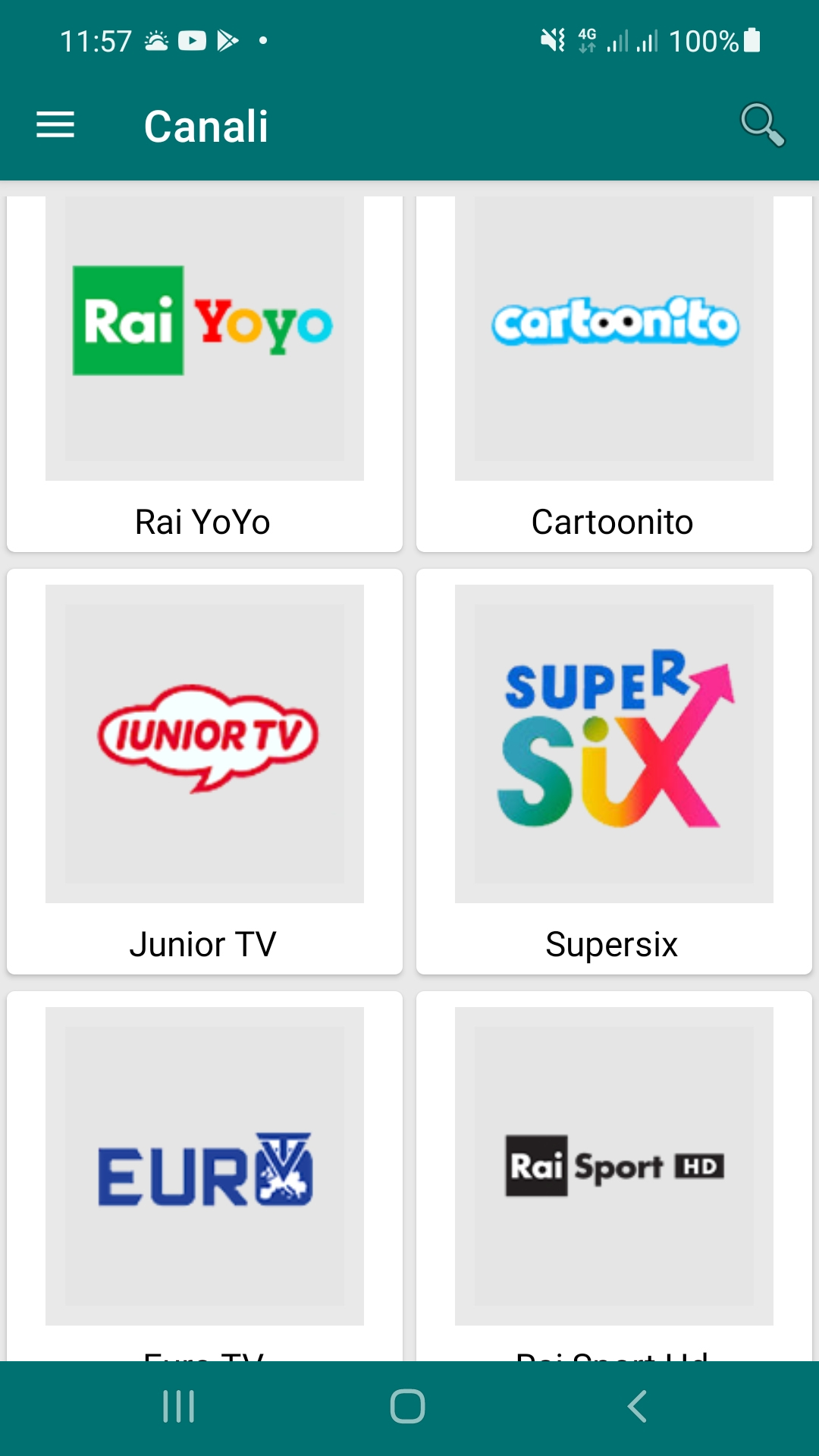This screenshot has height=1456, width=819.
Task: Go back using system back button
Action: click(x=638, y=1407)
